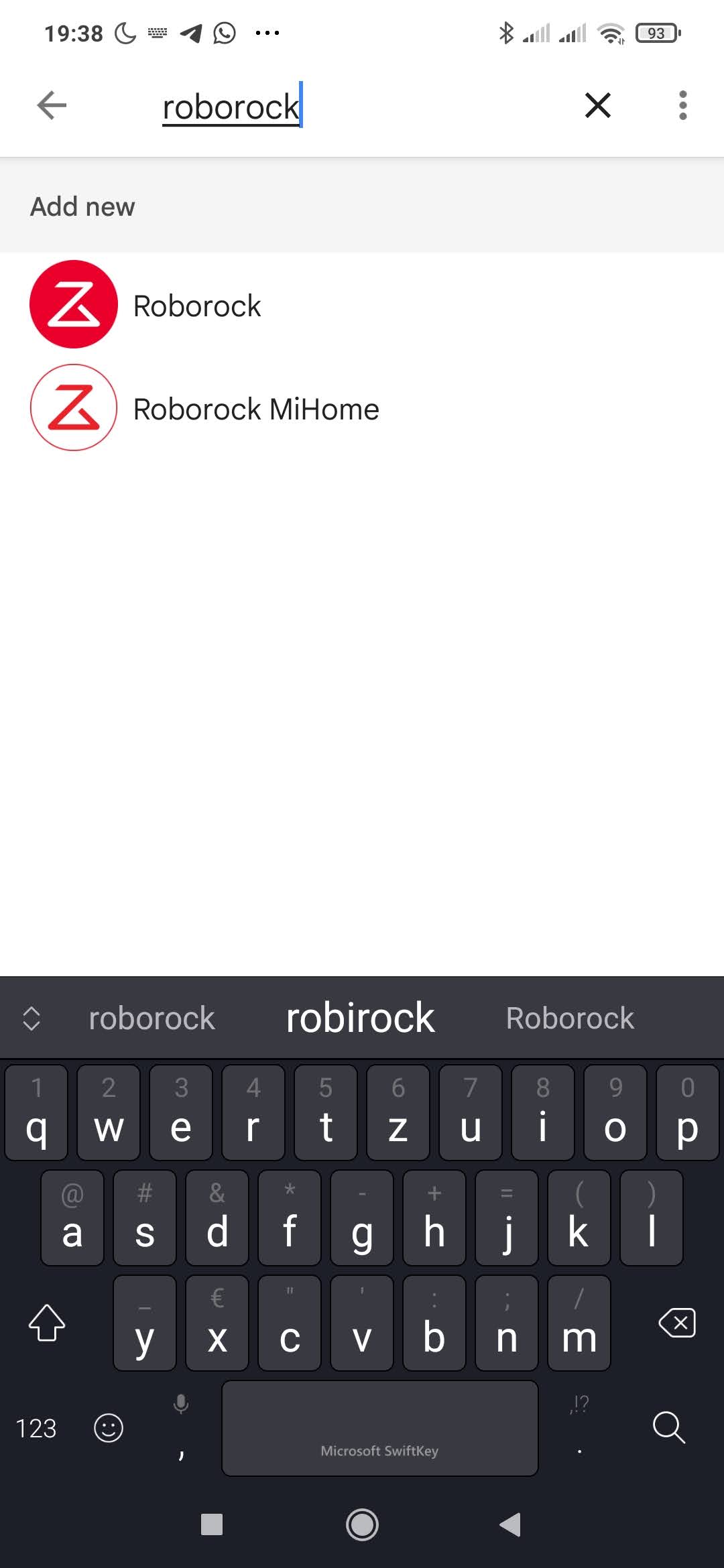724x1568 pixels.
Task: Tap the keyboard search key
Action: tap(668, 1427)
